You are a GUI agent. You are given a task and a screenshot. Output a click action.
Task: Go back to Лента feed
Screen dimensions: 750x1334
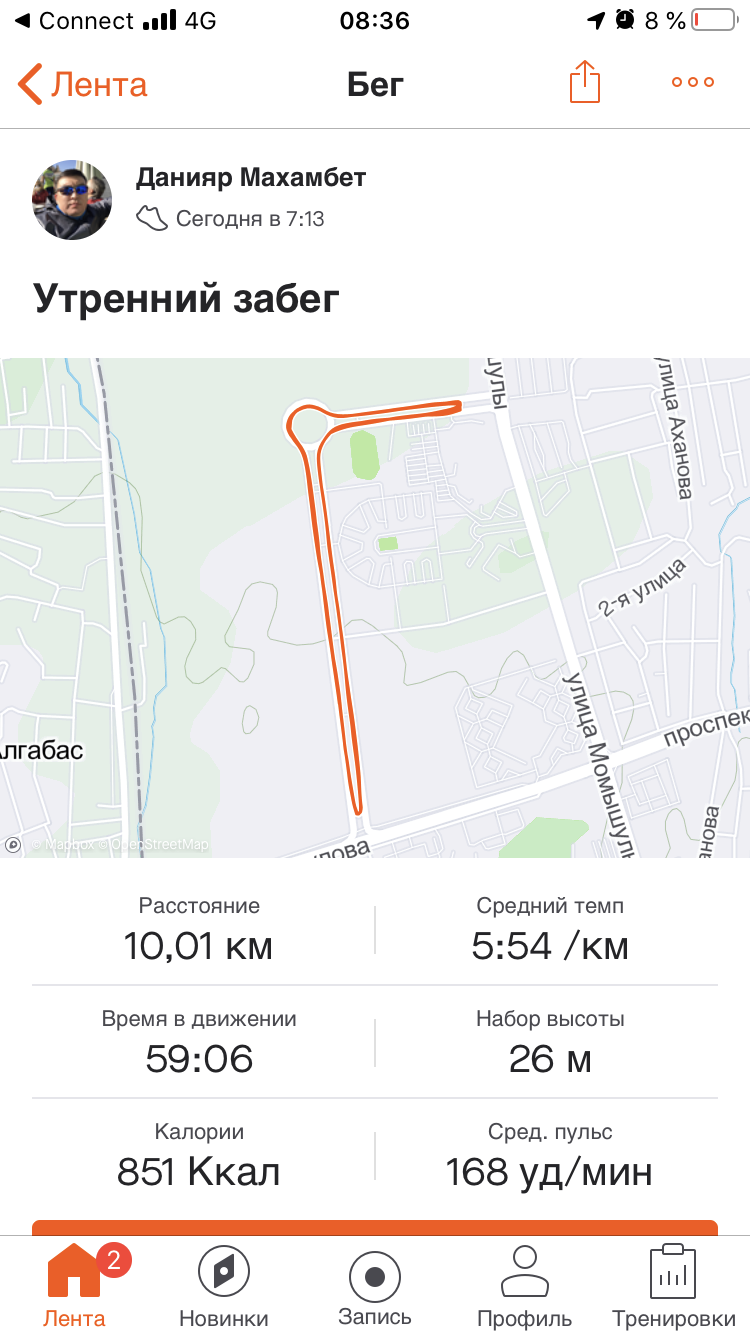(82, 84)
